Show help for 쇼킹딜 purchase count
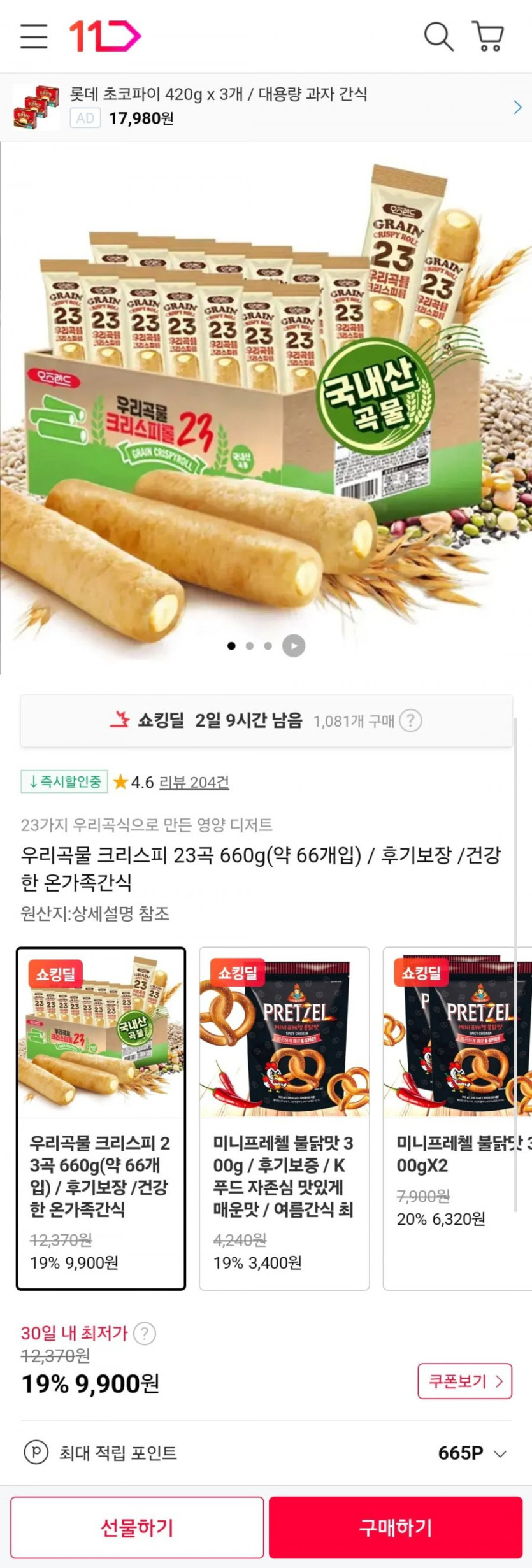 coord(410,721)
